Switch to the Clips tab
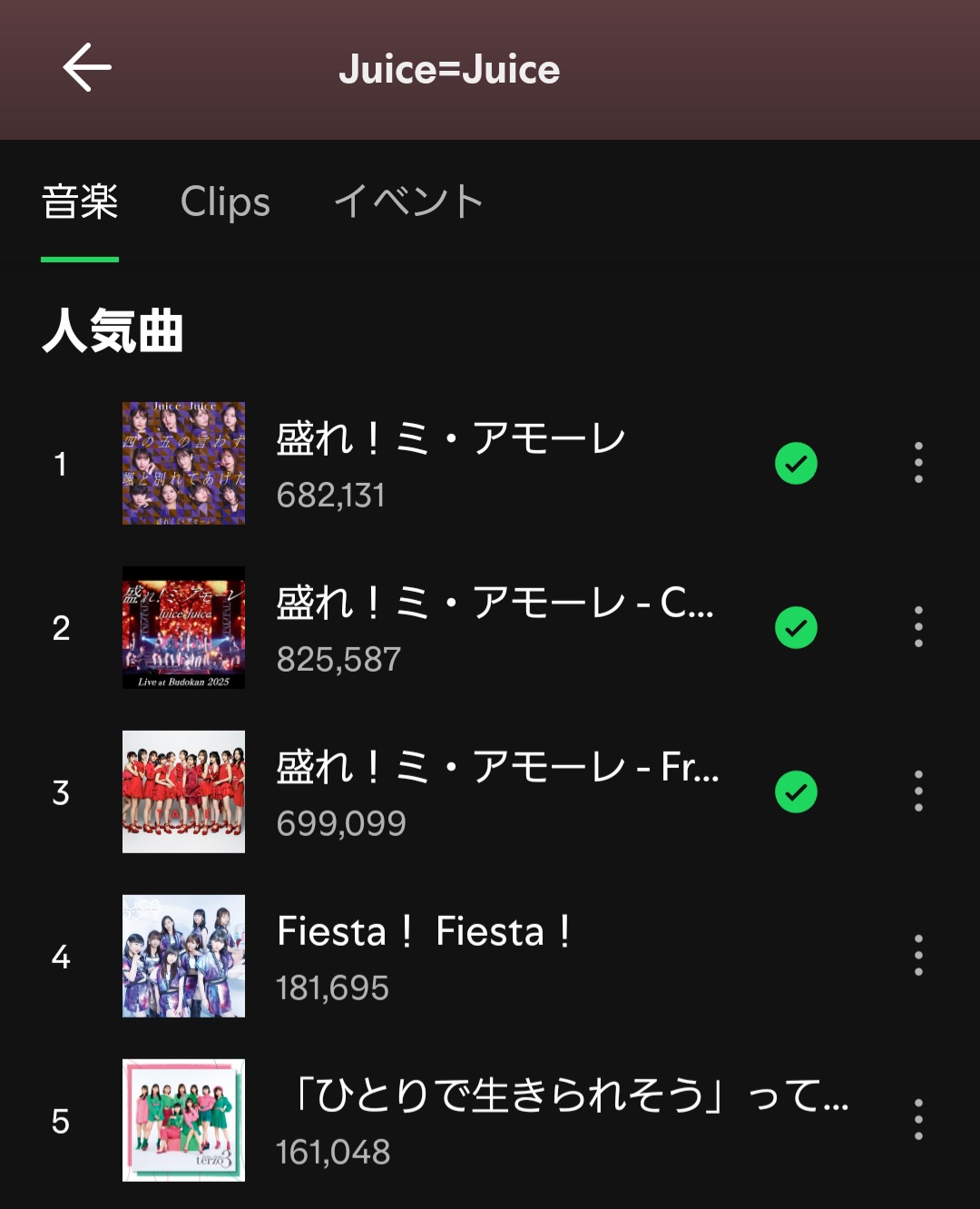The width and height of the screenshot is (980, 1209). click(x=225, y=201)
